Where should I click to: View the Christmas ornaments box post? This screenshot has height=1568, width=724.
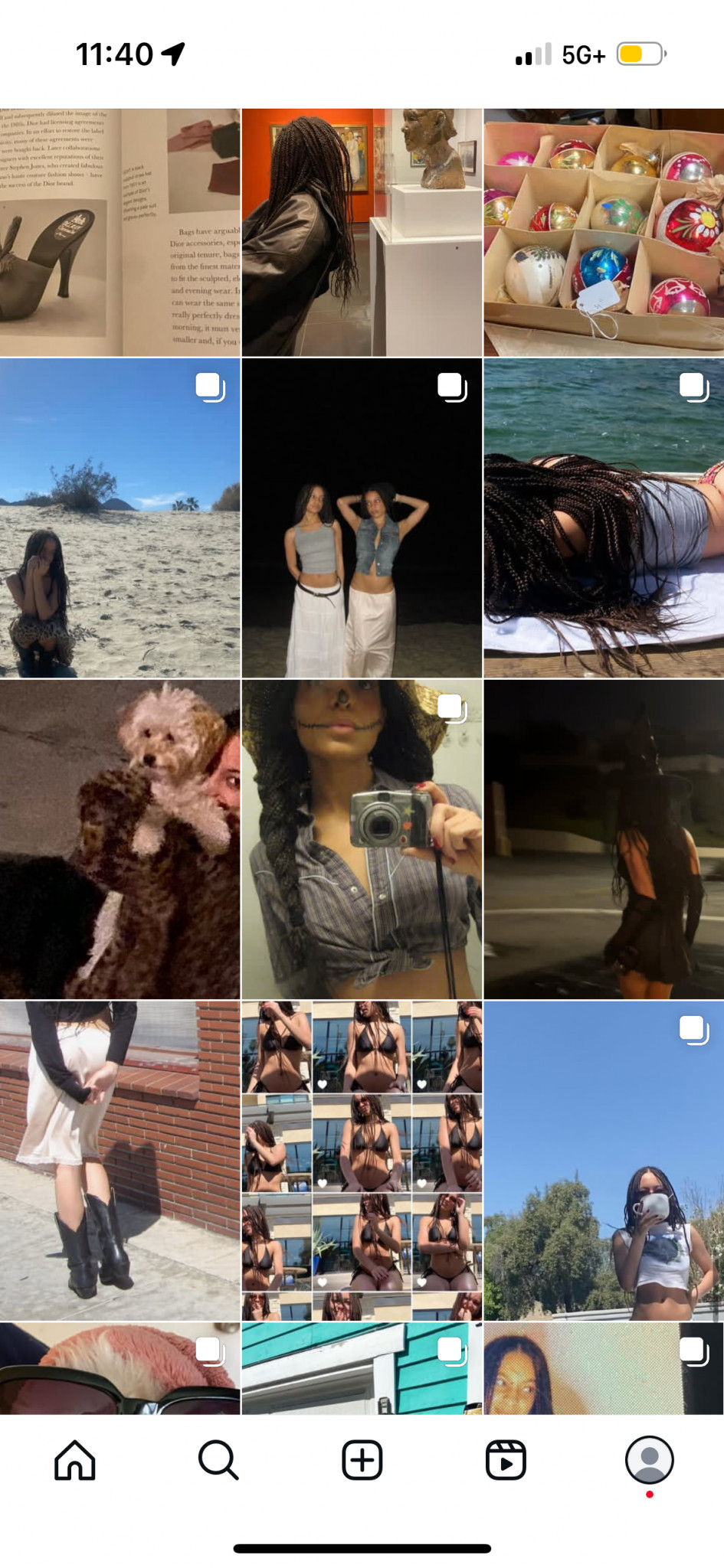click(x=604, y=232)
